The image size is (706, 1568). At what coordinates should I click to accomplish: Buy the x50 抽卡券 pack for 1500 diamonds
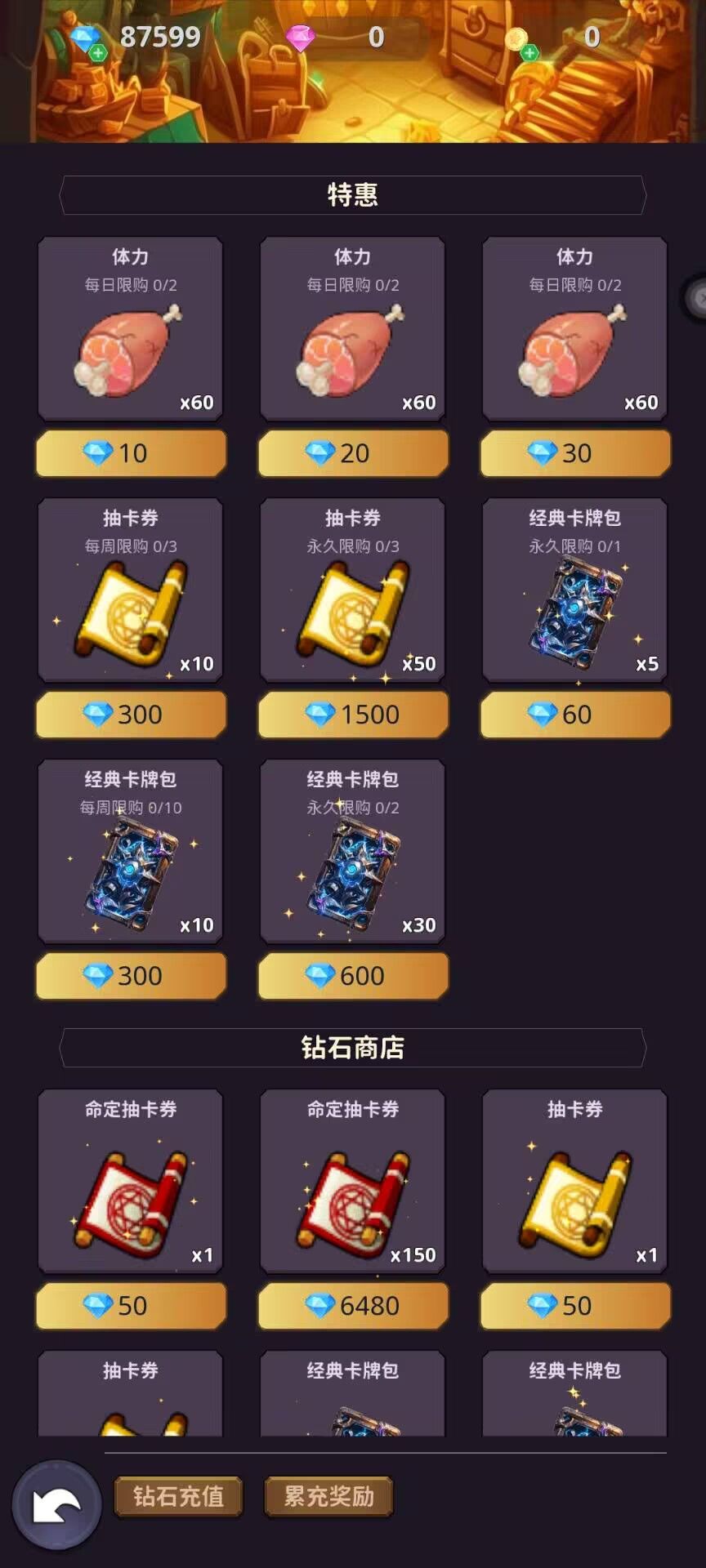click(x=352, y=714)
